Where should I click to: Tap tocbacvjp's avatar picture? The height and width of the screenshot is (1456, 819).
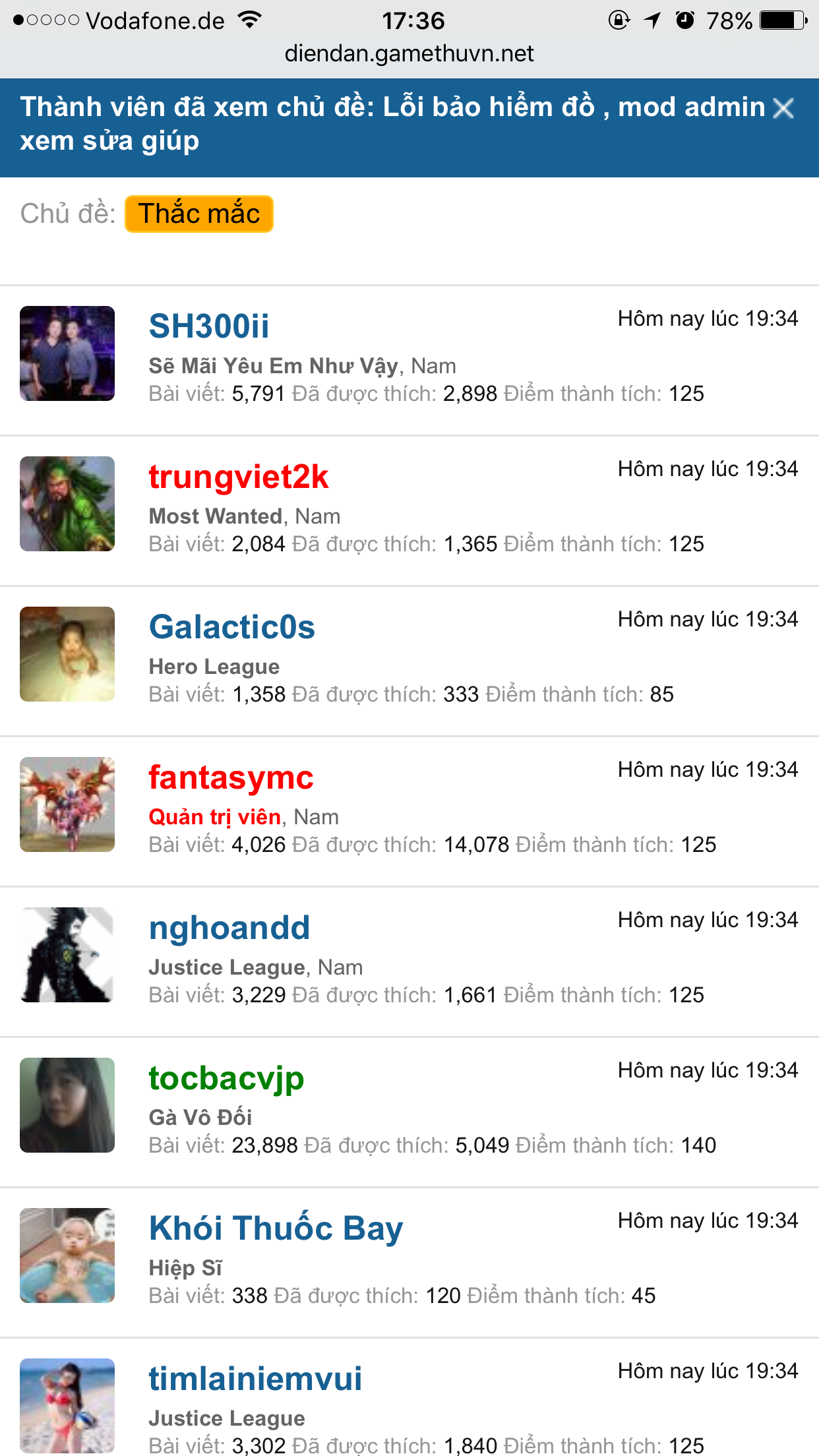click(67, 1105)
